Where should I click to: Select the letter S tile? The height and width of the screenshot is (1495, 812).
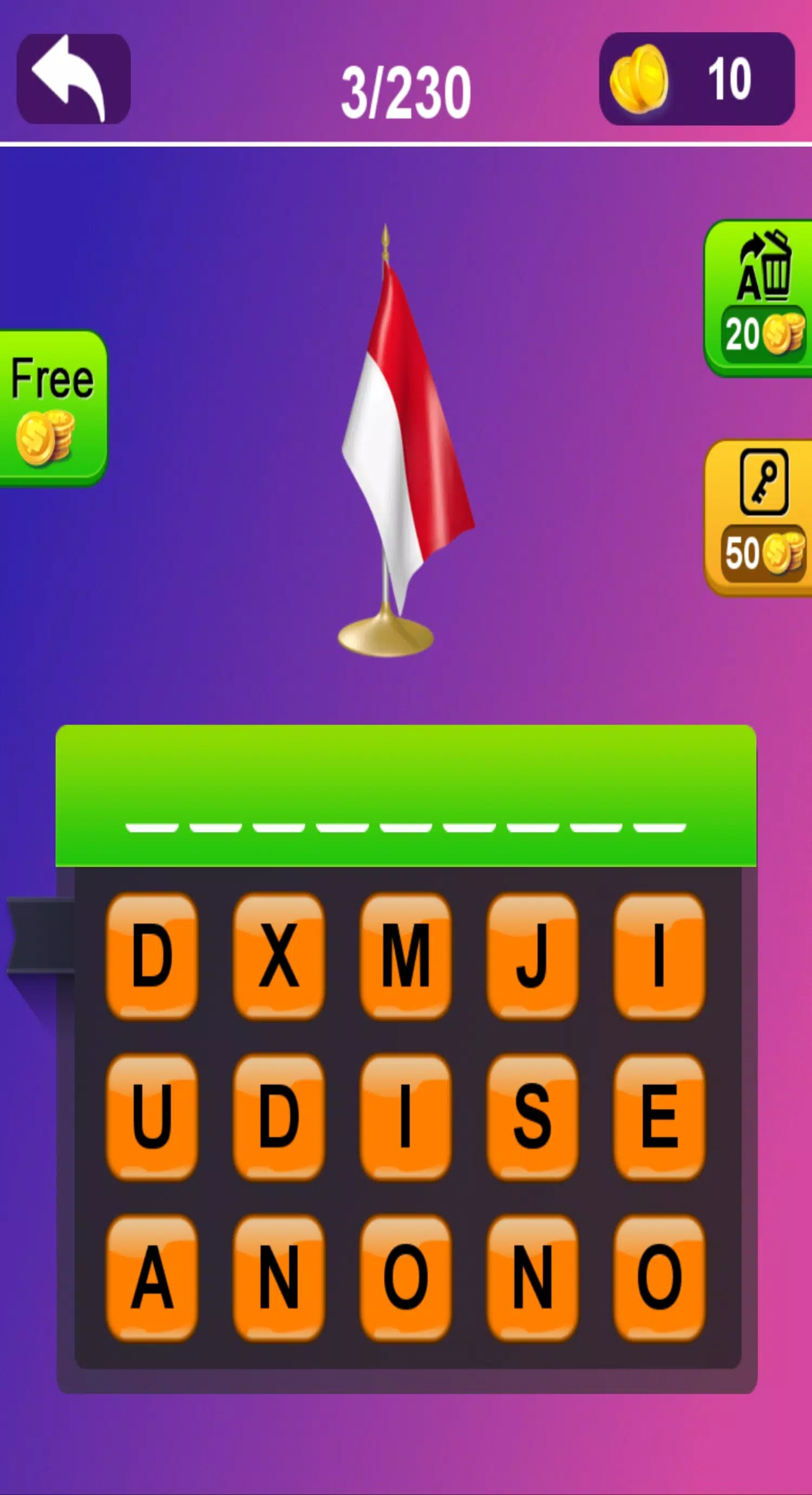coord(532,1117)
